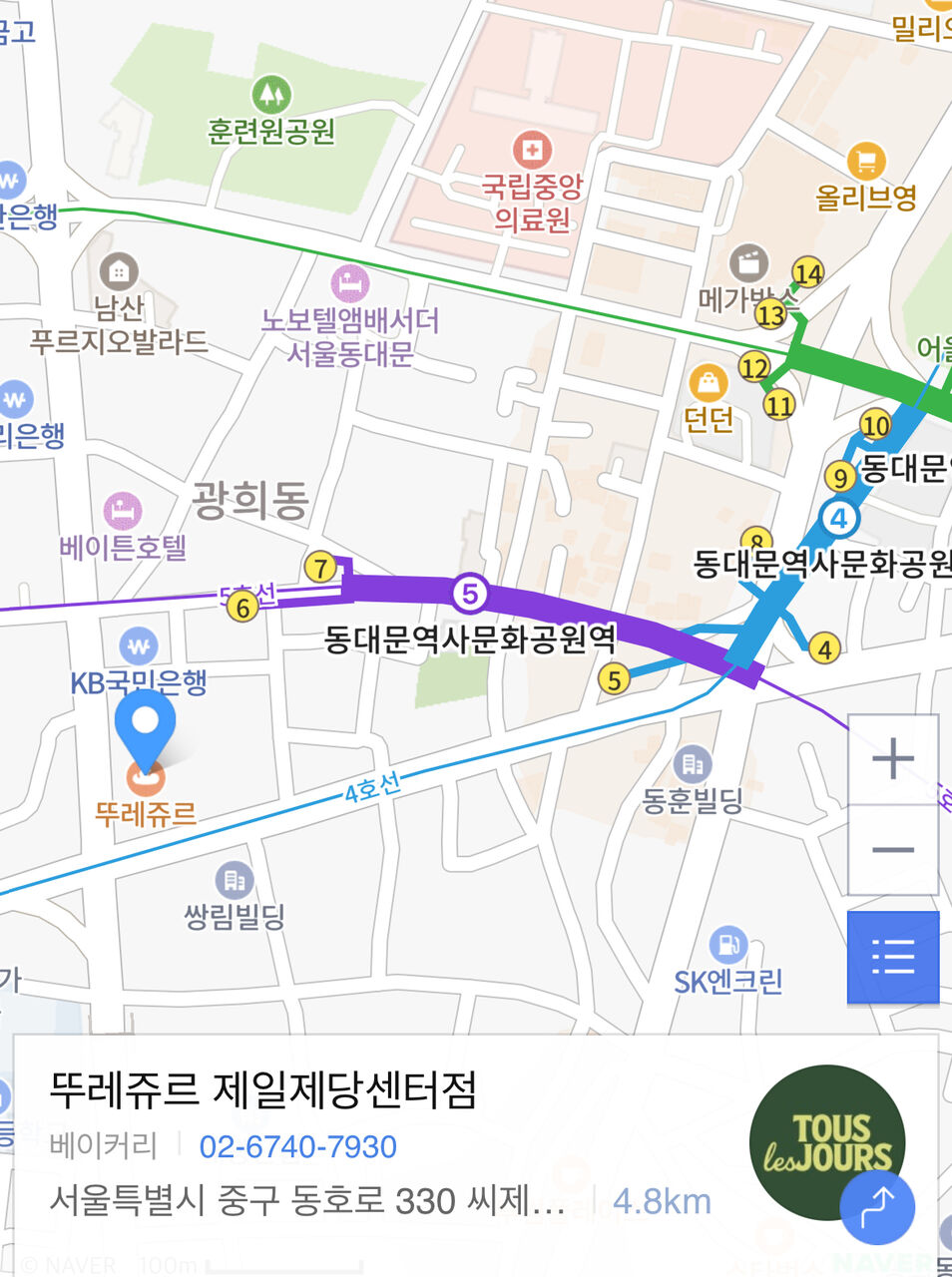Select the 베이튼호텔 marker

pyautogui.click(x=122, y=511)
